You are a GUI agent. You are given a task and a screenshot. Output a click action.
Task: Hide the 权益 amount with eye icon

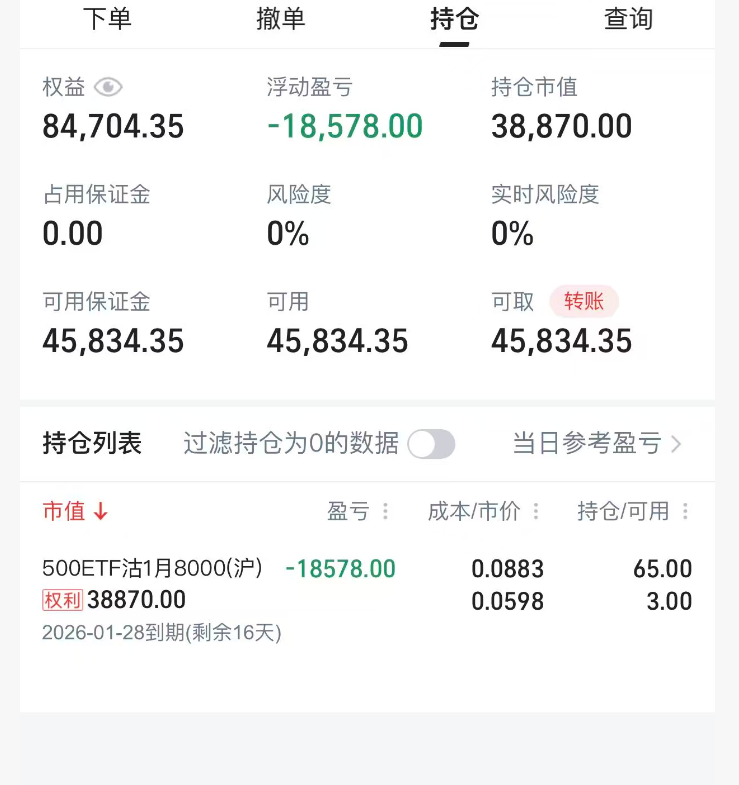(x=108, y=87)
